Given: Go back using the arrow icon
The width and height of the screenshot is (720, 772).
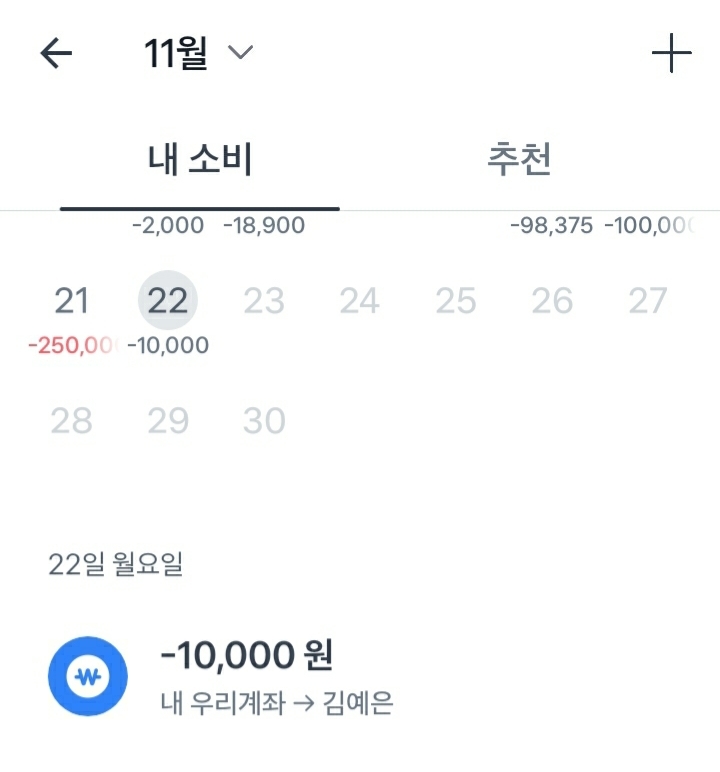Looking at the screenshot, I should pyautogui.click(x=56, y=53).
